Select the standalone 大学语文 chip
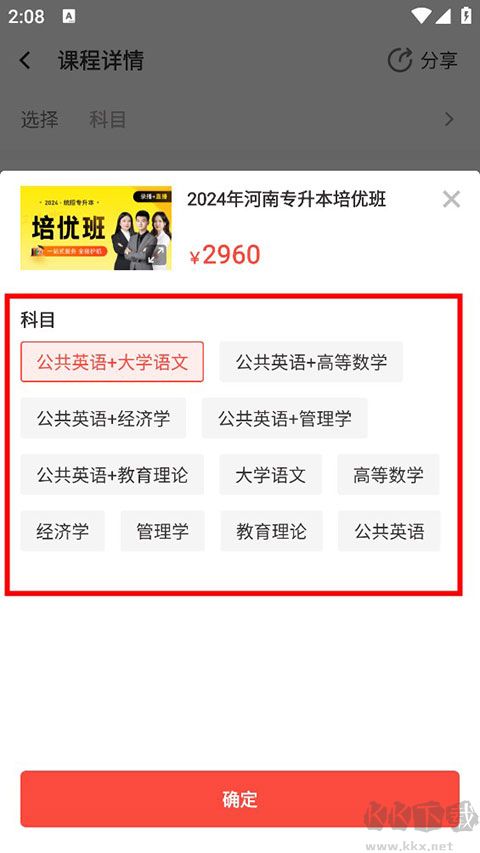 point(270,475)
